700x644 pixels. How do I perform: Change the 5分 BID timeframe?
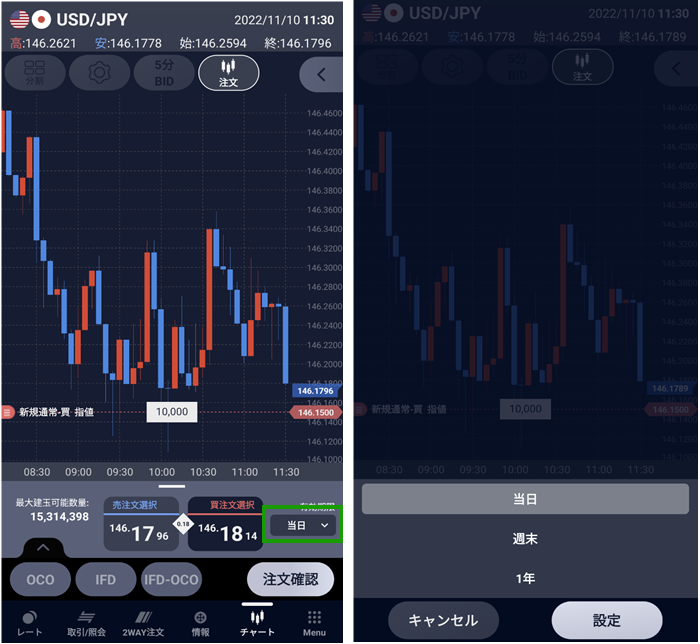pyautogui.click(x=164, y=73)
